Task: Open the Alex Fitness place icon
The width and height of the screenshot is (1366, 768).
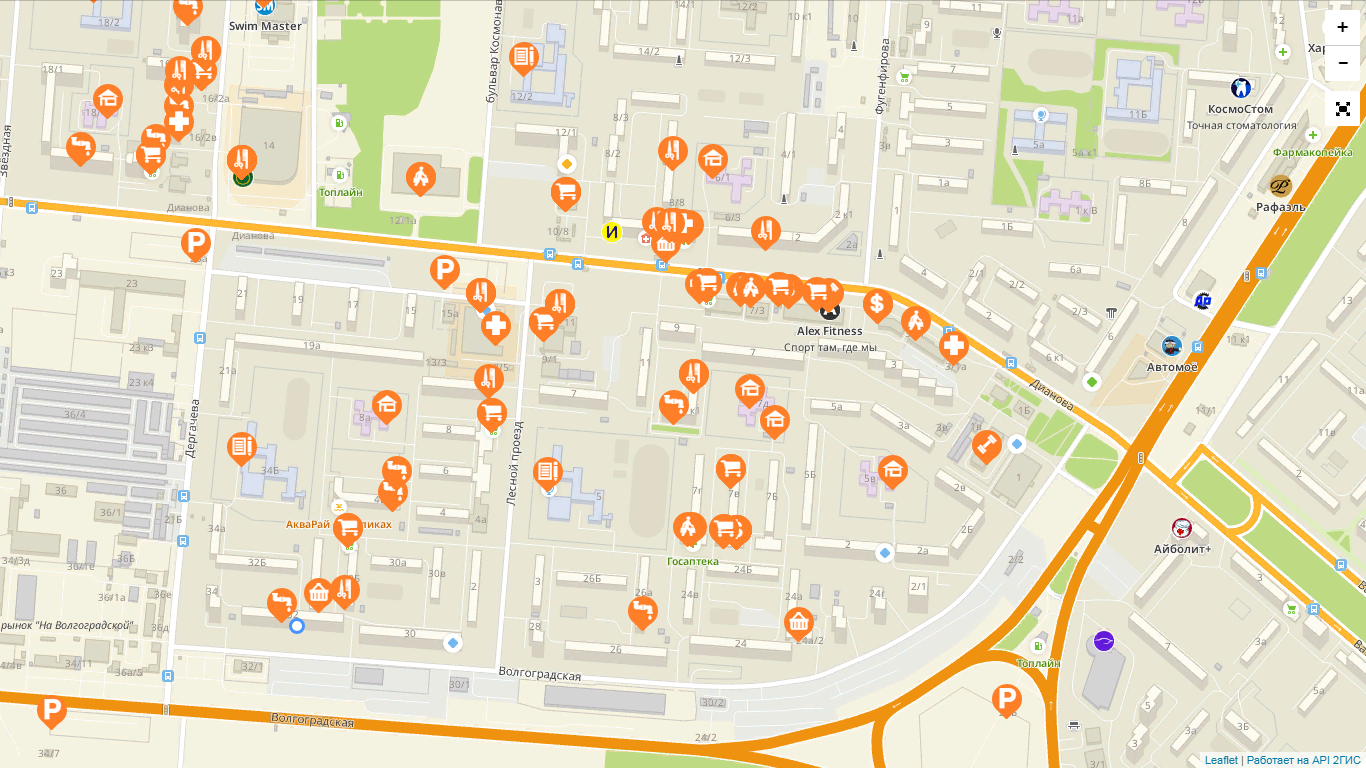Action: [x=829, y=312]
